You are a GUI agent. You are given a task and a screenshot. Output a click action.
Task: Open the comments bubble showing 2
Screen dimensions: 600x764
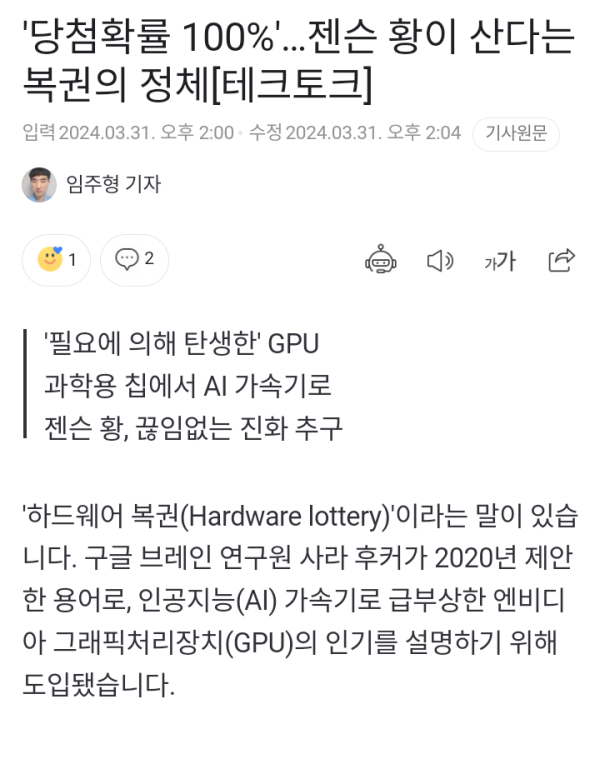(135, 260)
